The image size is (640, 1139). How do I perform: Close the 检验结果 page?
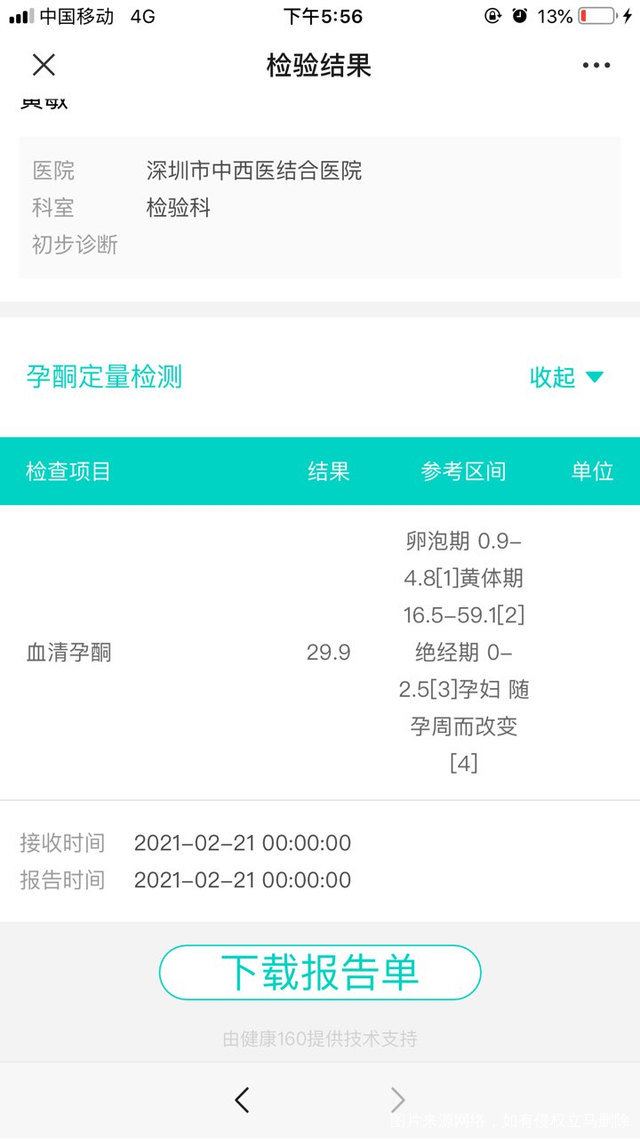[44, 66]
